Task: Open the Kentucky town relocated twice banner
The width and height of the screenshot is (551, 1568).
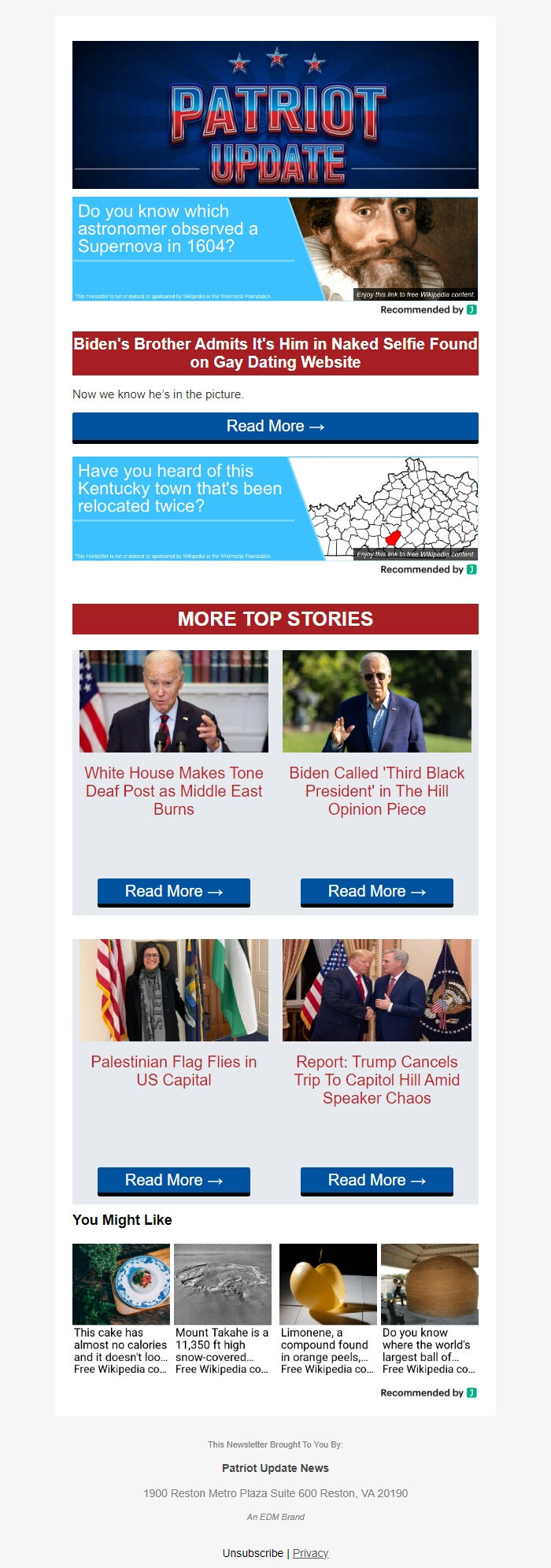Action: [x=275, y=508]
